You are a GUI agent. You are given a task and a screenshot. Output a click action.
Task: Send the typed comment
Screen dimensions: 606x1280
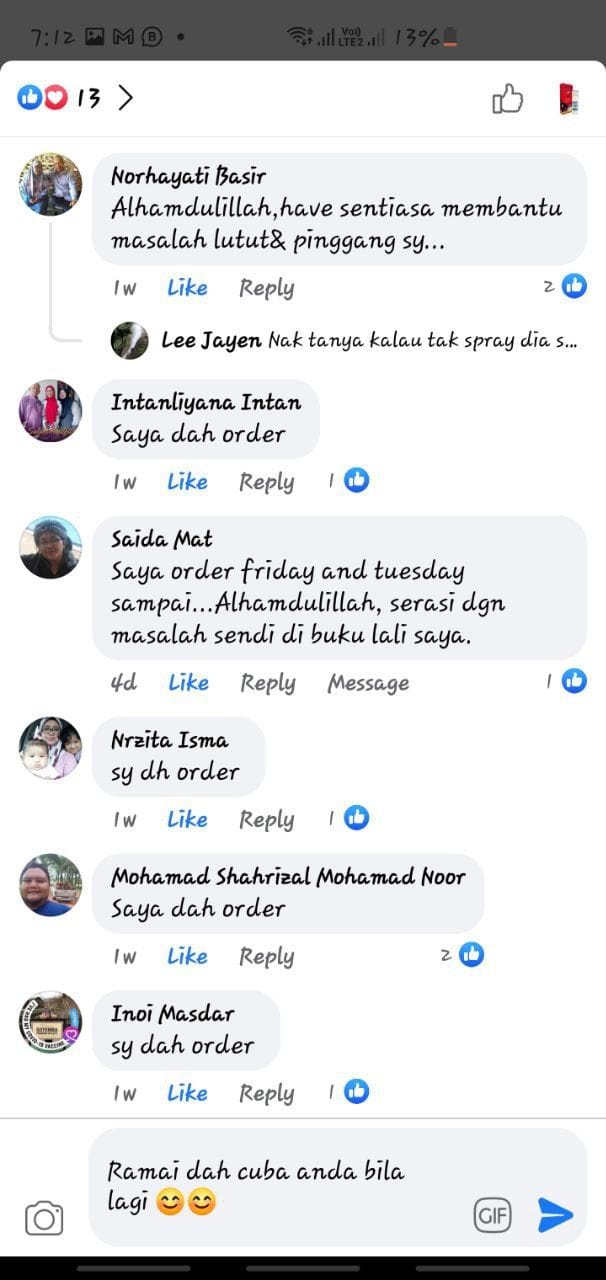[555, 1215]
